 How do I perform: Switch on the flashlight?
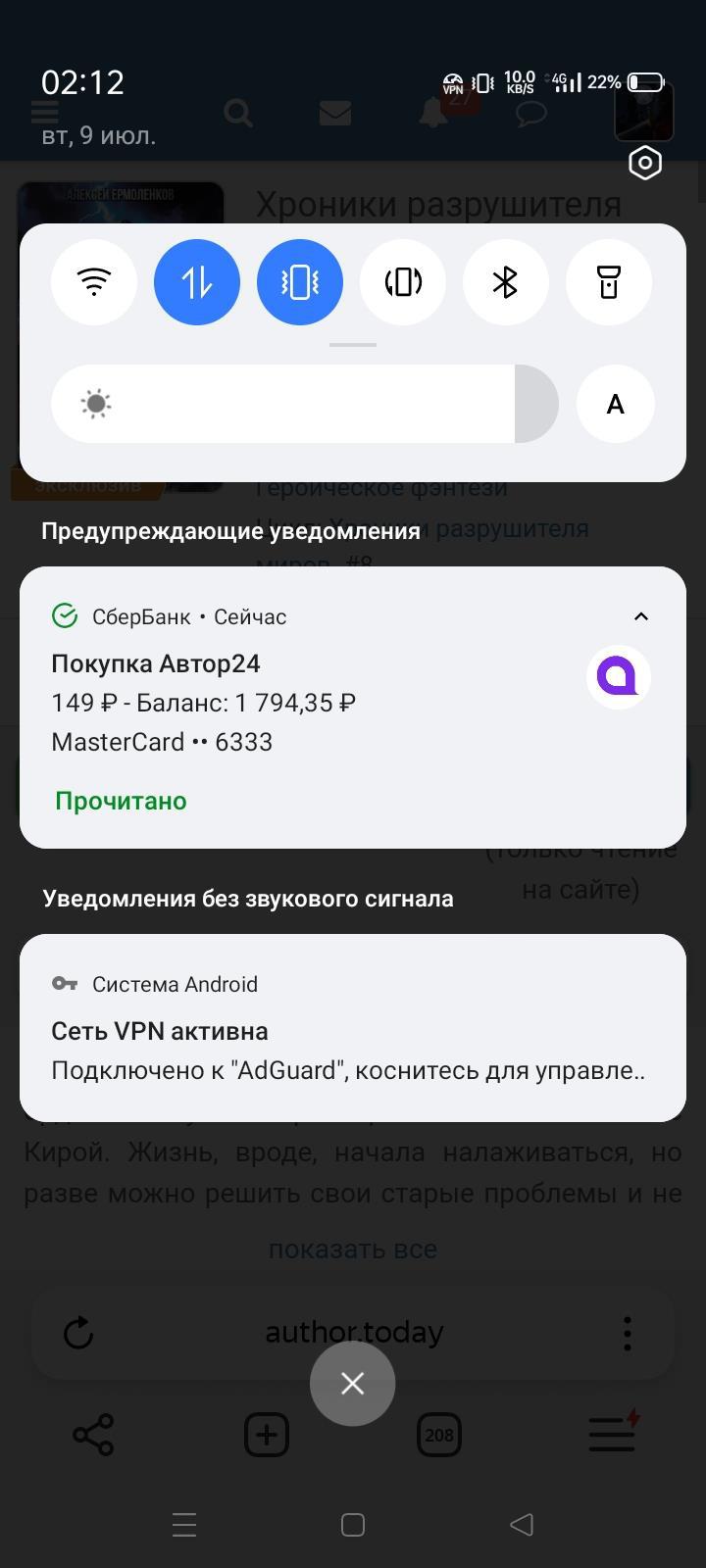coord(609,282)
